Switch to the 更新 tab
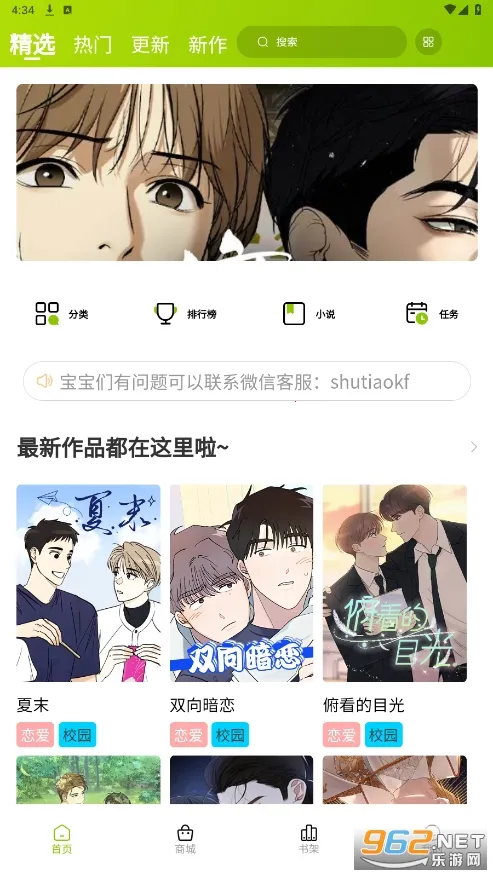The image size is (493, 876). (x=150, y=44)
